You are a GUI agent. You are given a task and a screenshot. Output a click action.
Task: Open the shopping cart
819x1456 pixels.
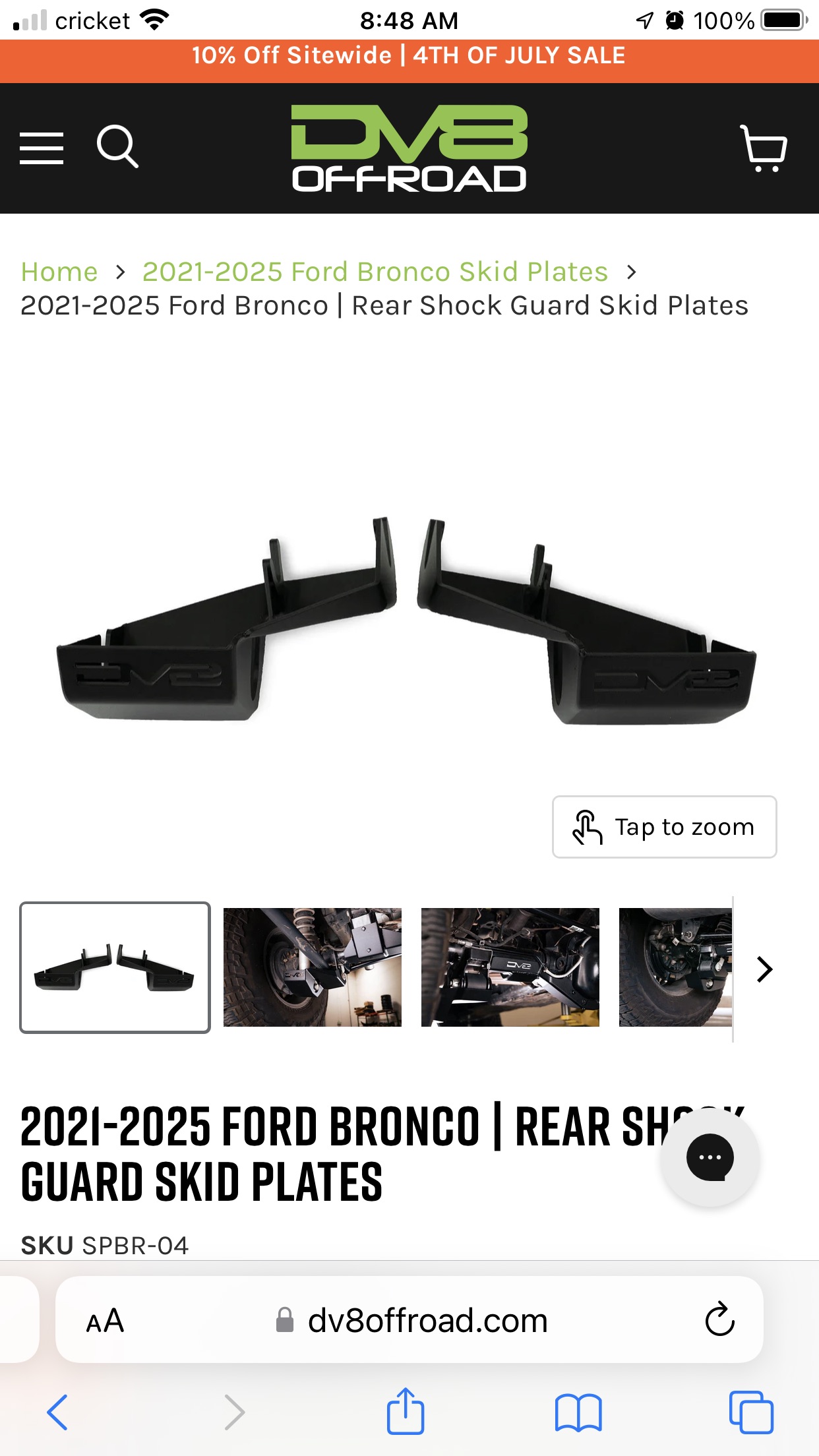click(x=764, y=148)
